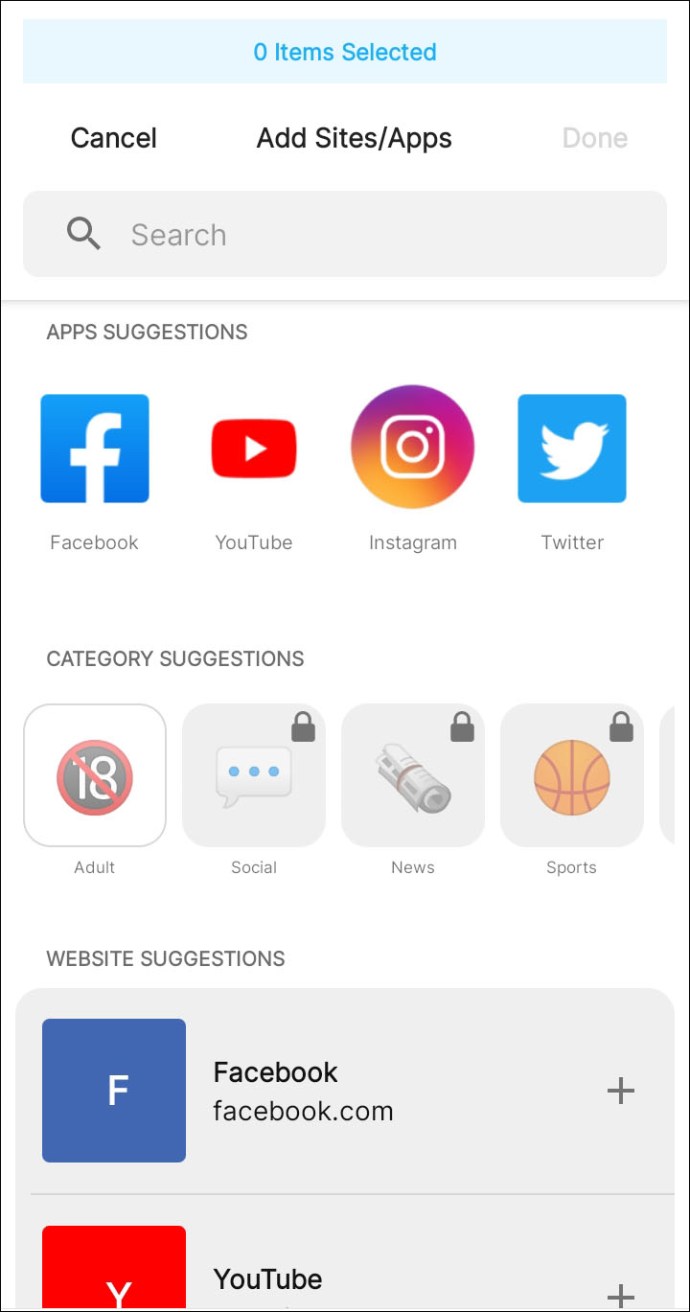The image size is (690, 1312).
Task: Cancel adding sites or apps
Action: pyautogui.click(x=113, y=138)
